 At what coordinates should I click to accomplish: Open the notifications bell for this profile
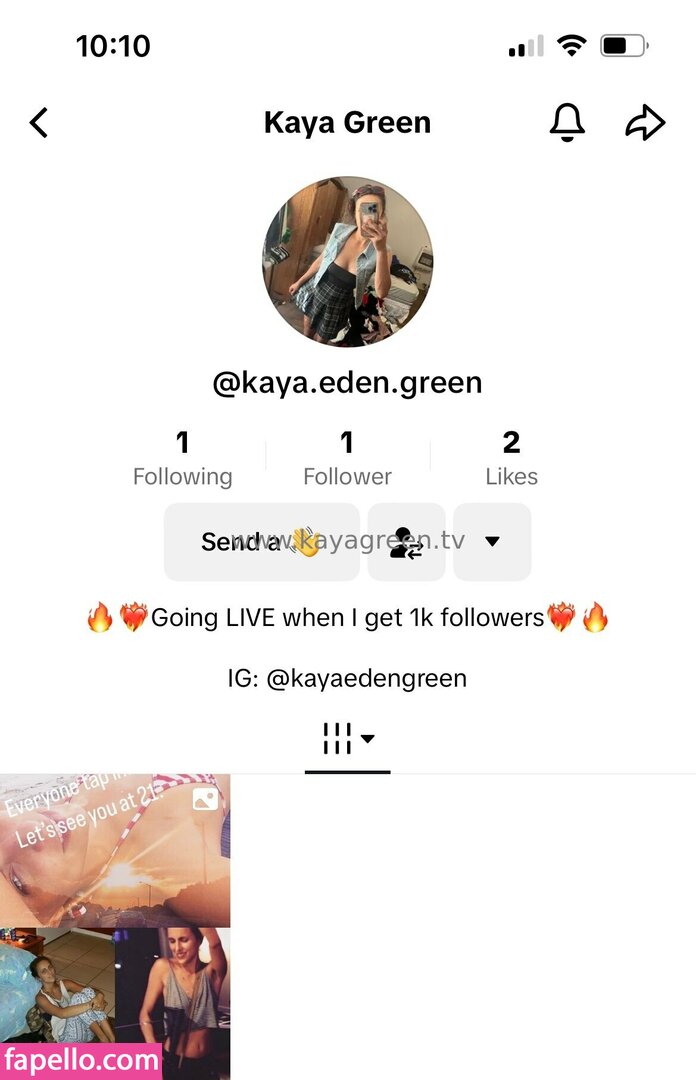pyautogui.click(x=567, y=123)
